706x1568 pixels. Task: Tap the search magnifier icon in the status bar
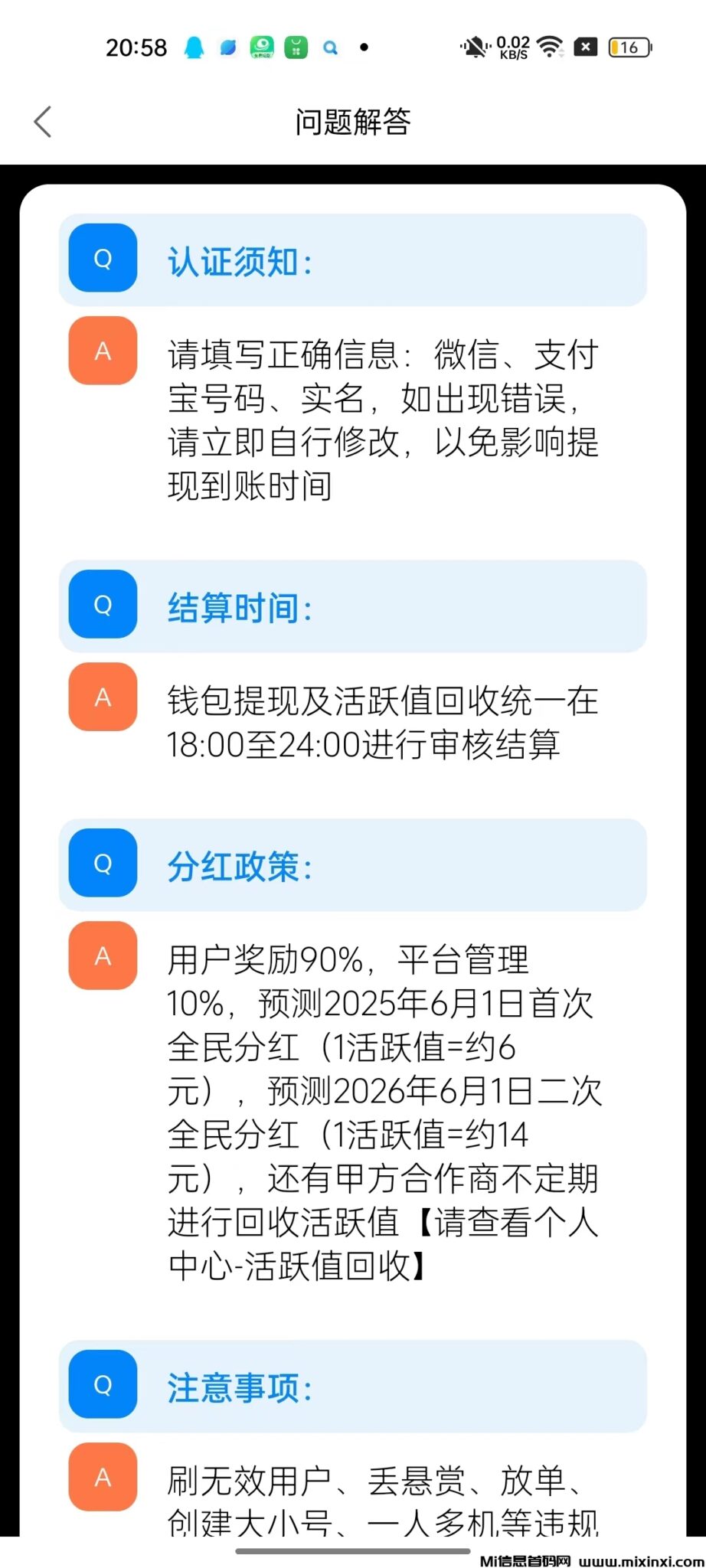(331, 47)
